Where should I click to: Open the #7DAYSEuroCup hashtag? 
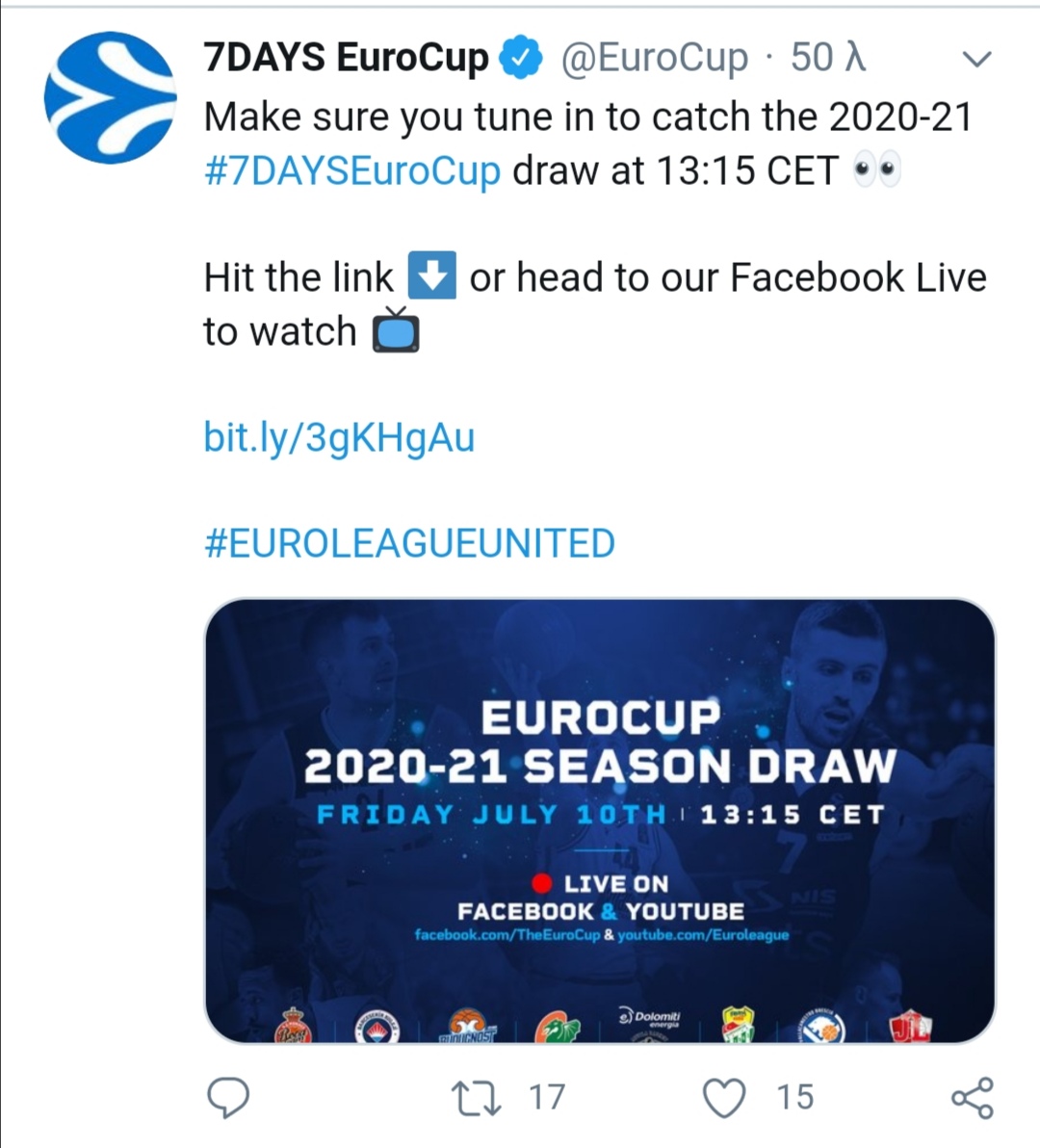[352, 171]
